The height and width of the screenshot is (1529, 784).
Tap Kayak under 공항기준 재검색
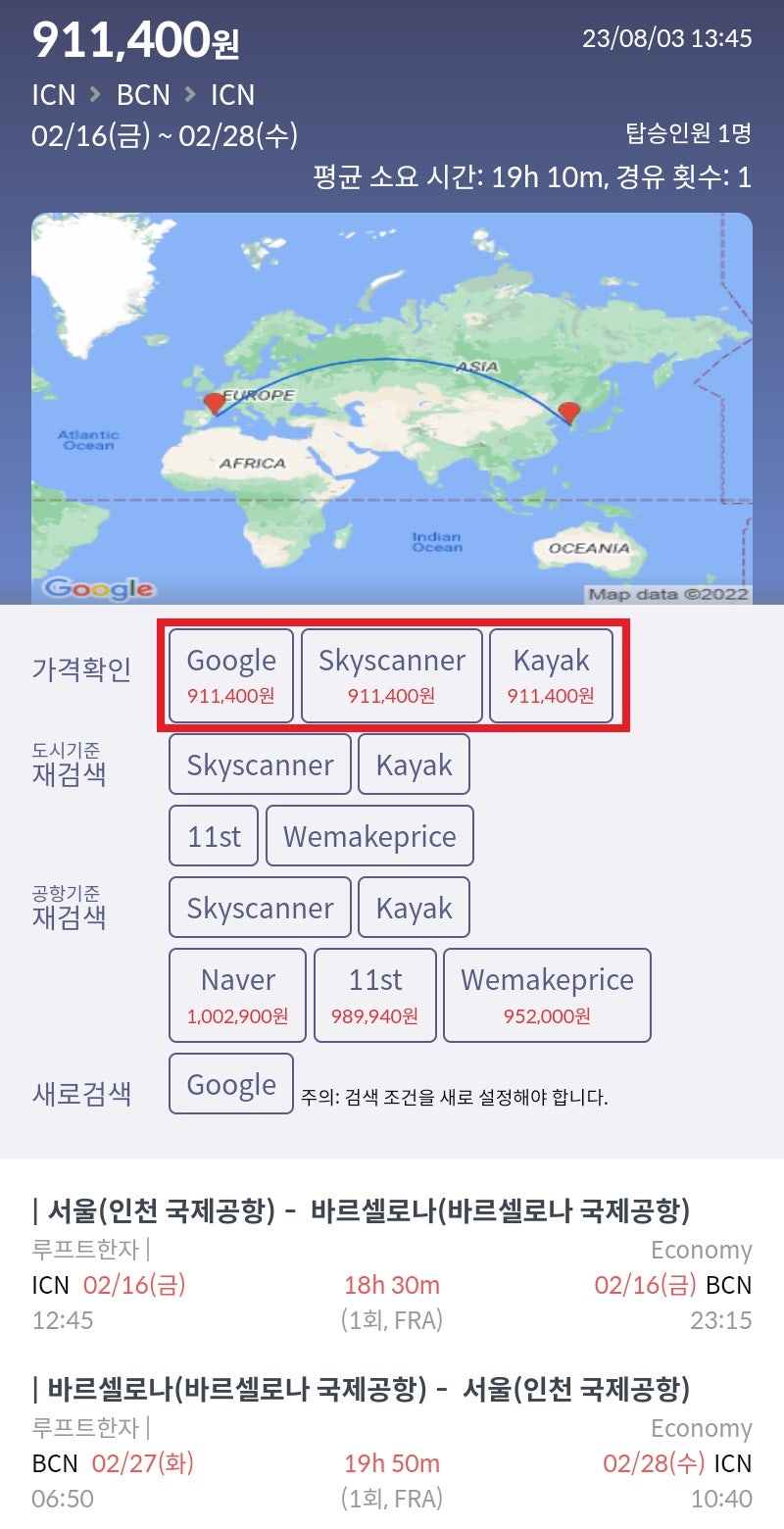click(414, 908)
